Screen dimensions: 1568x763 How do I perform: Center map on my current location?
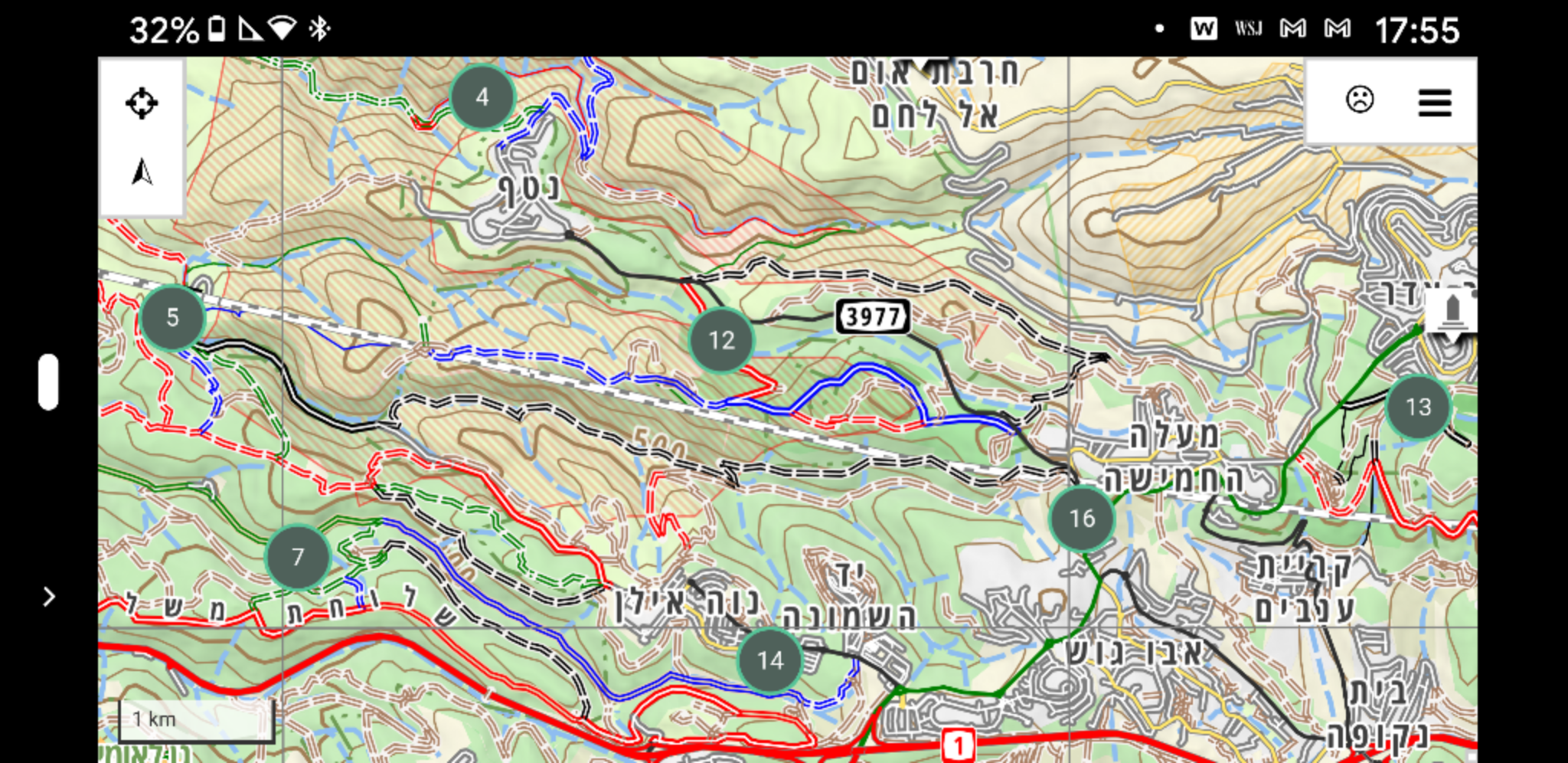(x=142, y=103)
